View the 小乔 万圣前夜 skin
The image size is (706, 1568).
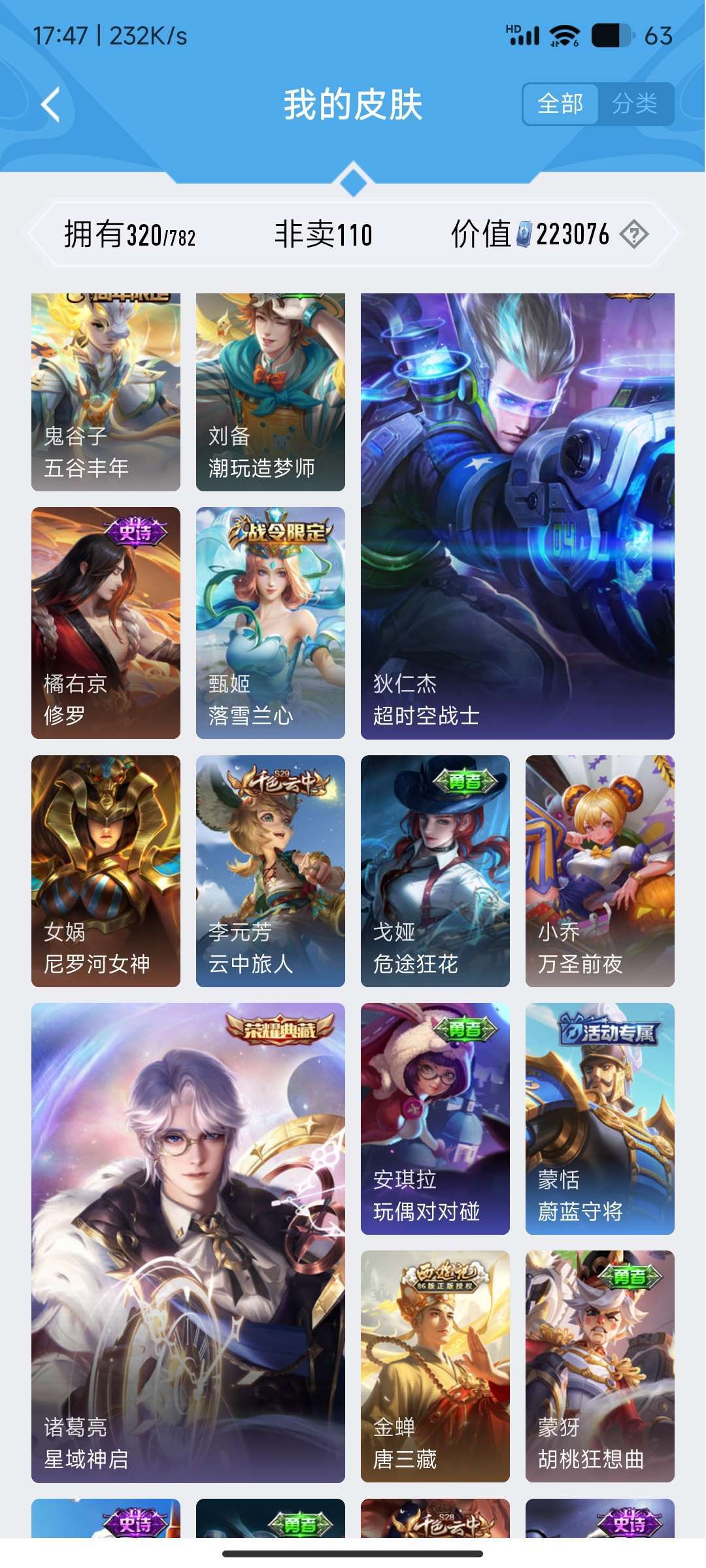click(x=600, y=871)
